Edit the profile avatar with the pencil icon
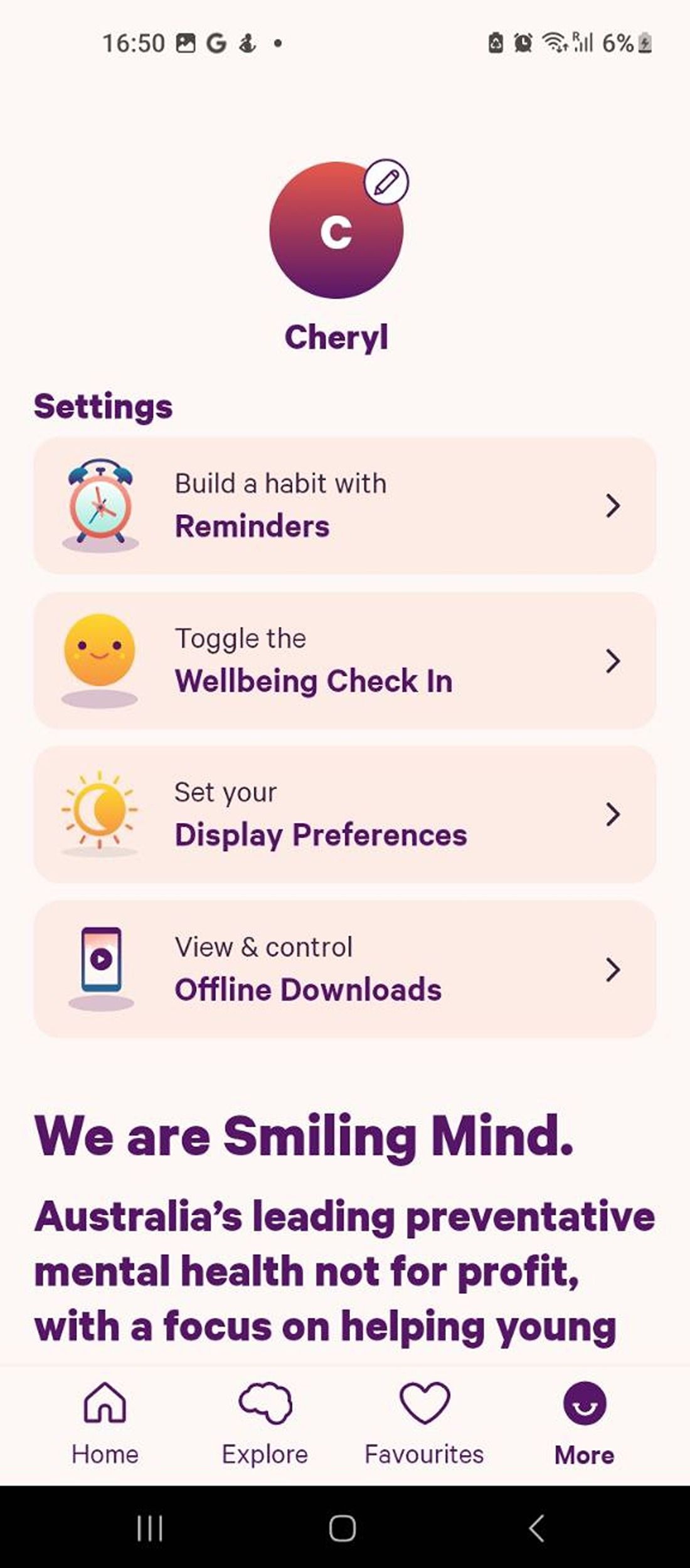The image size is (690, 1568). [x=386, y=182]
